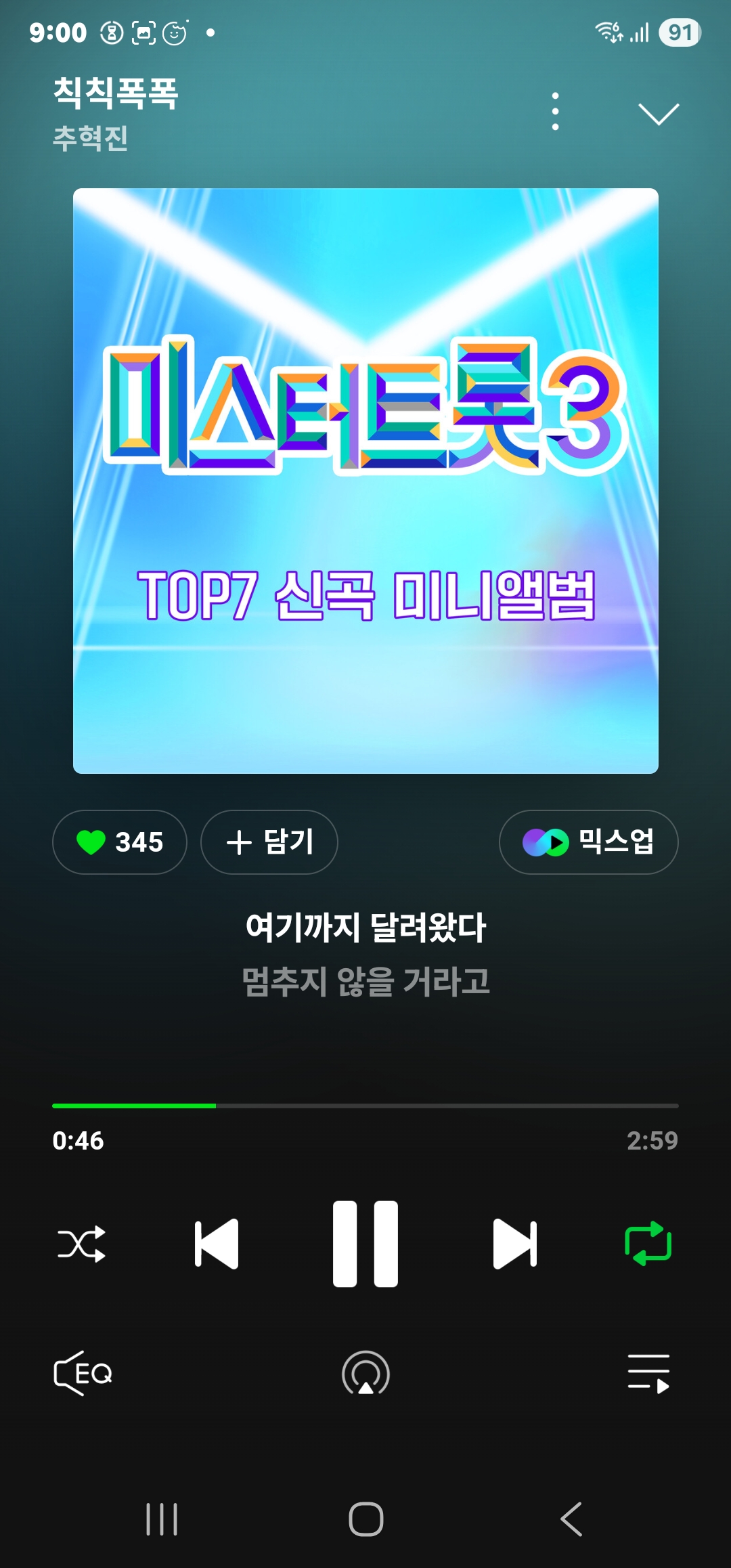Toggle shuffle playback
Image resolution: width=731 pixels, height=1568 pixels.
(x=82, y=1244)
